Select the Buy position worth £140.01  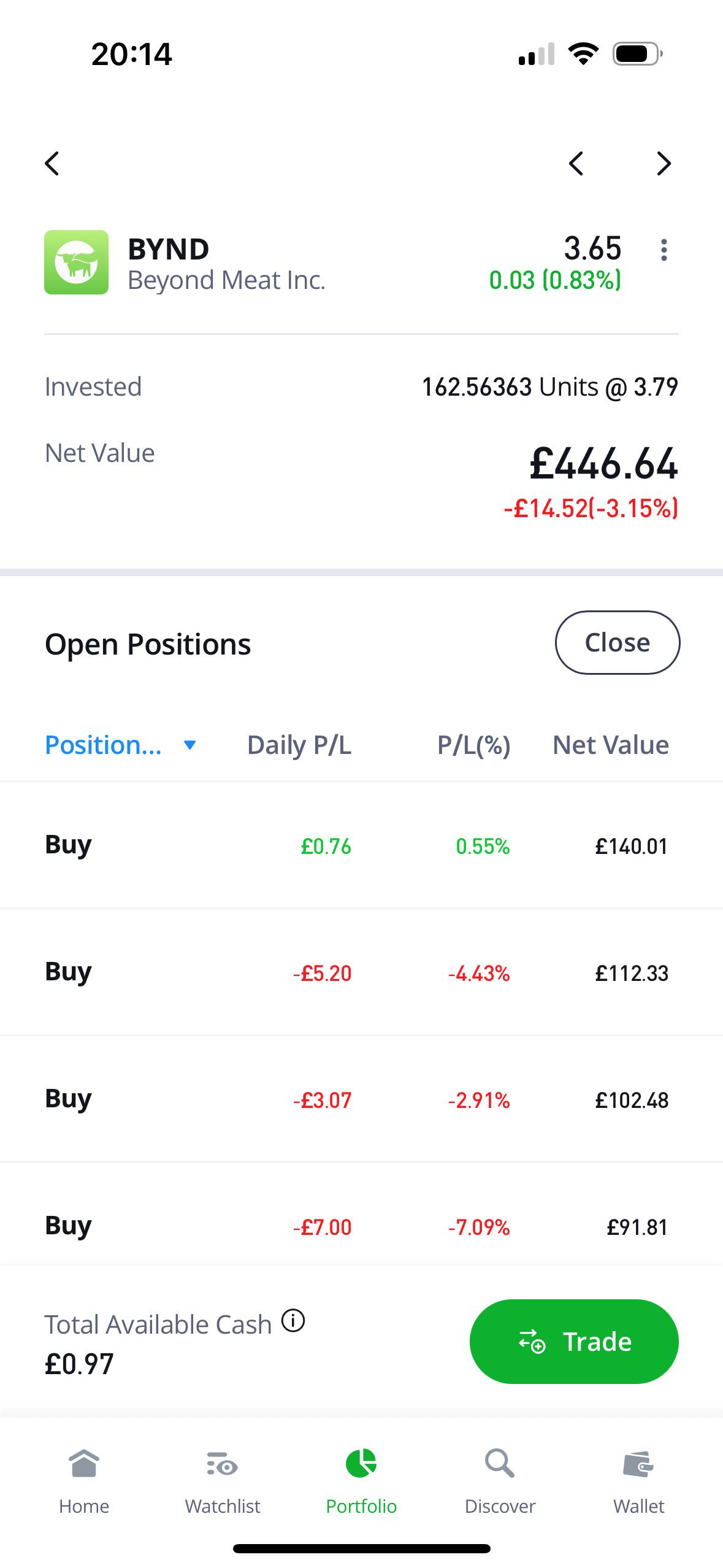361,844
